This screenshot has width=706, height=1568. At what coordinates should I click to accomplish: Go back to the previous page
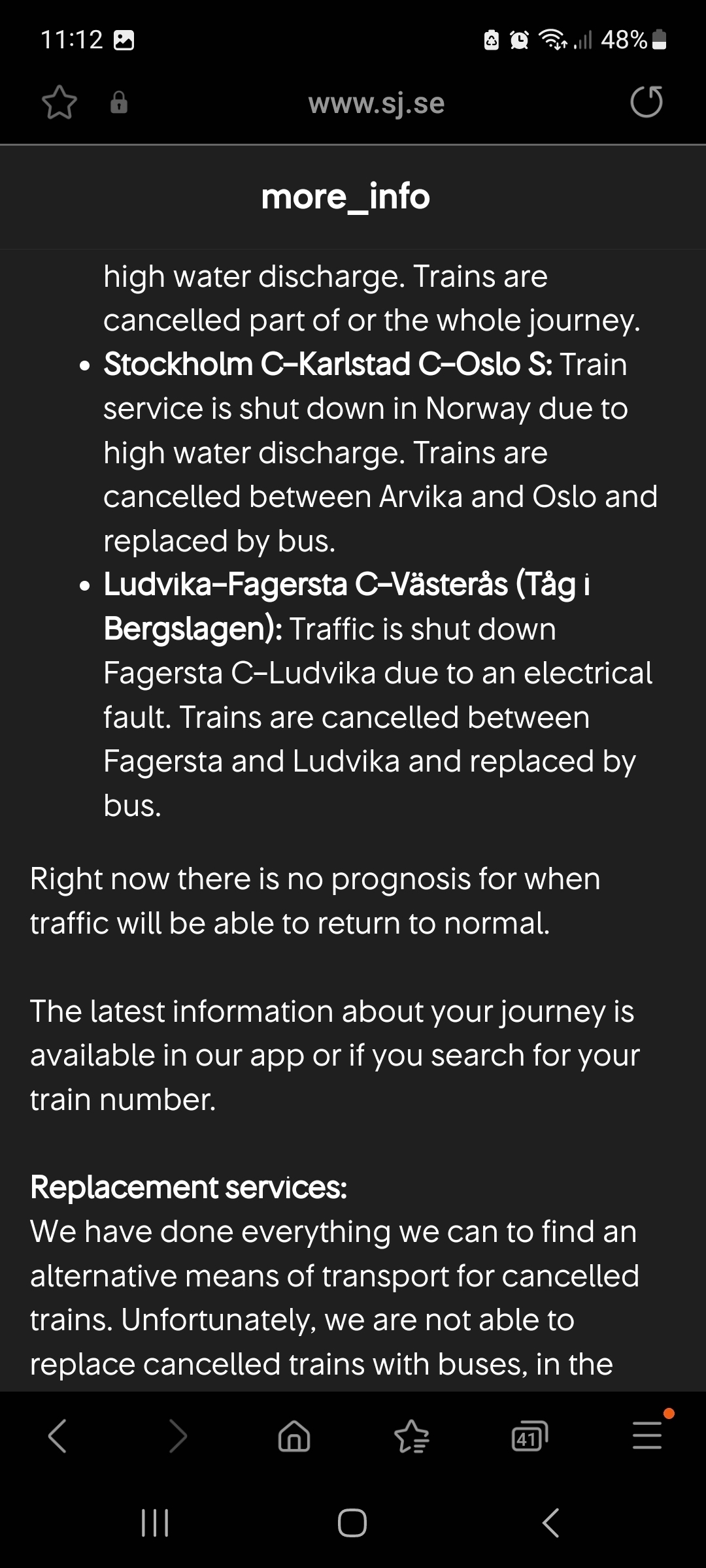(x=58, y=1436)
